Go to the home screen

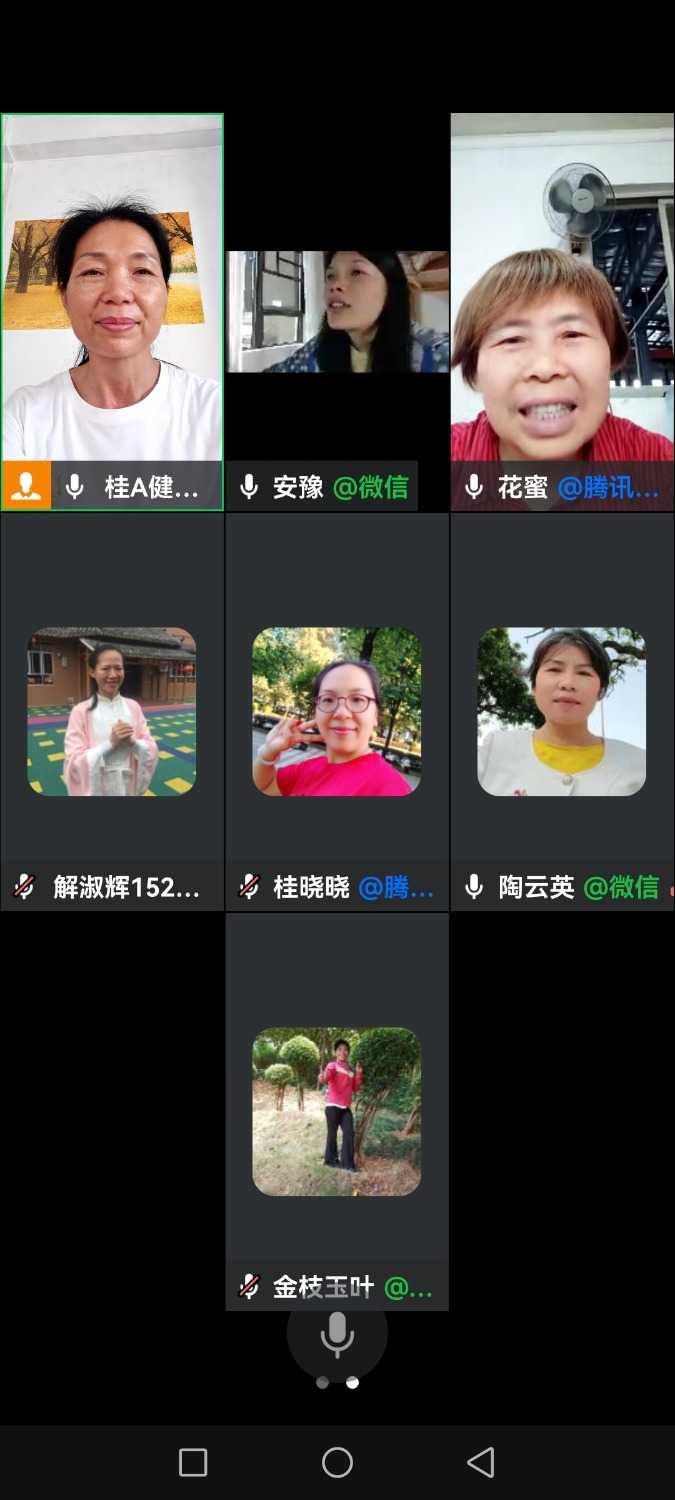tap(337, 1462)
